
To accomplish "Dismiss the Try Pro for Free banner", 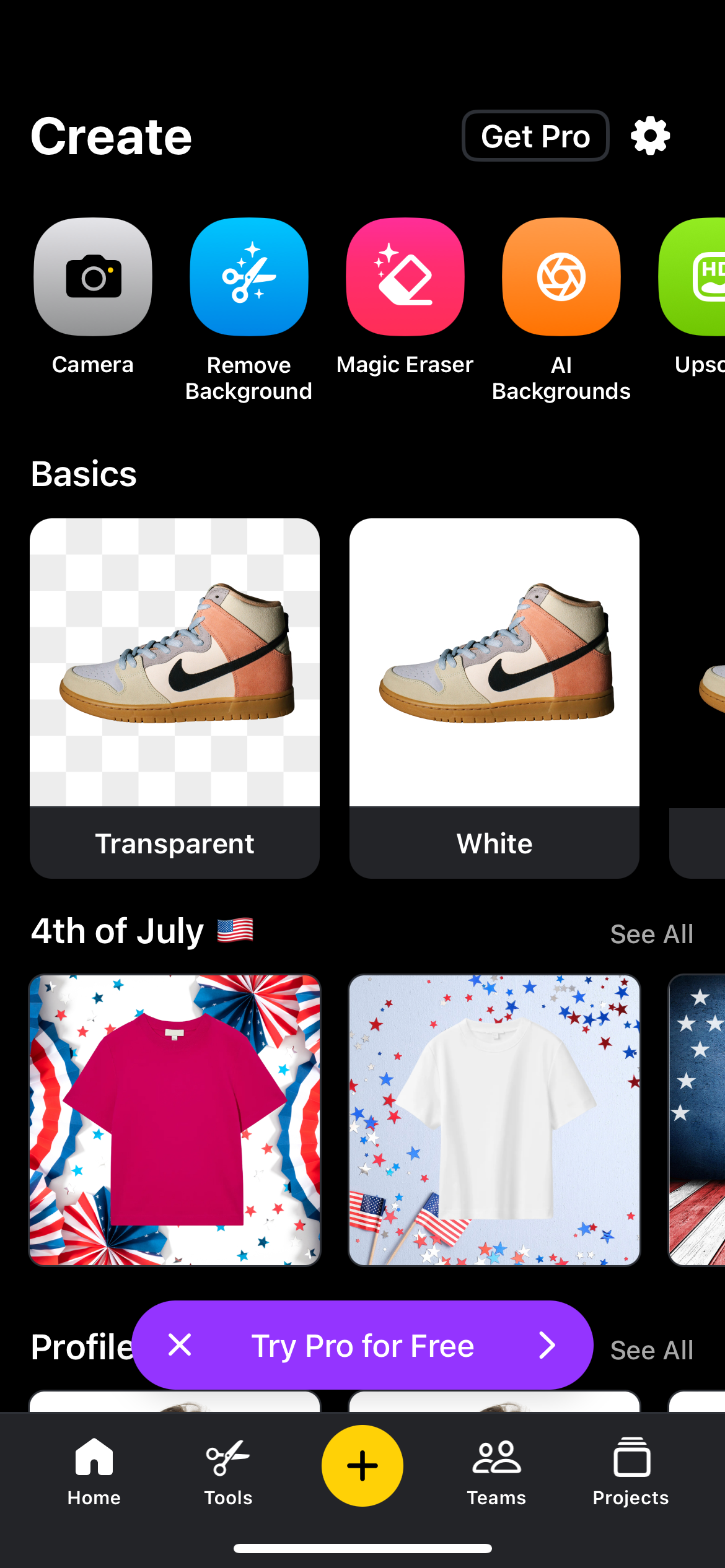I will click(179, 1345).
